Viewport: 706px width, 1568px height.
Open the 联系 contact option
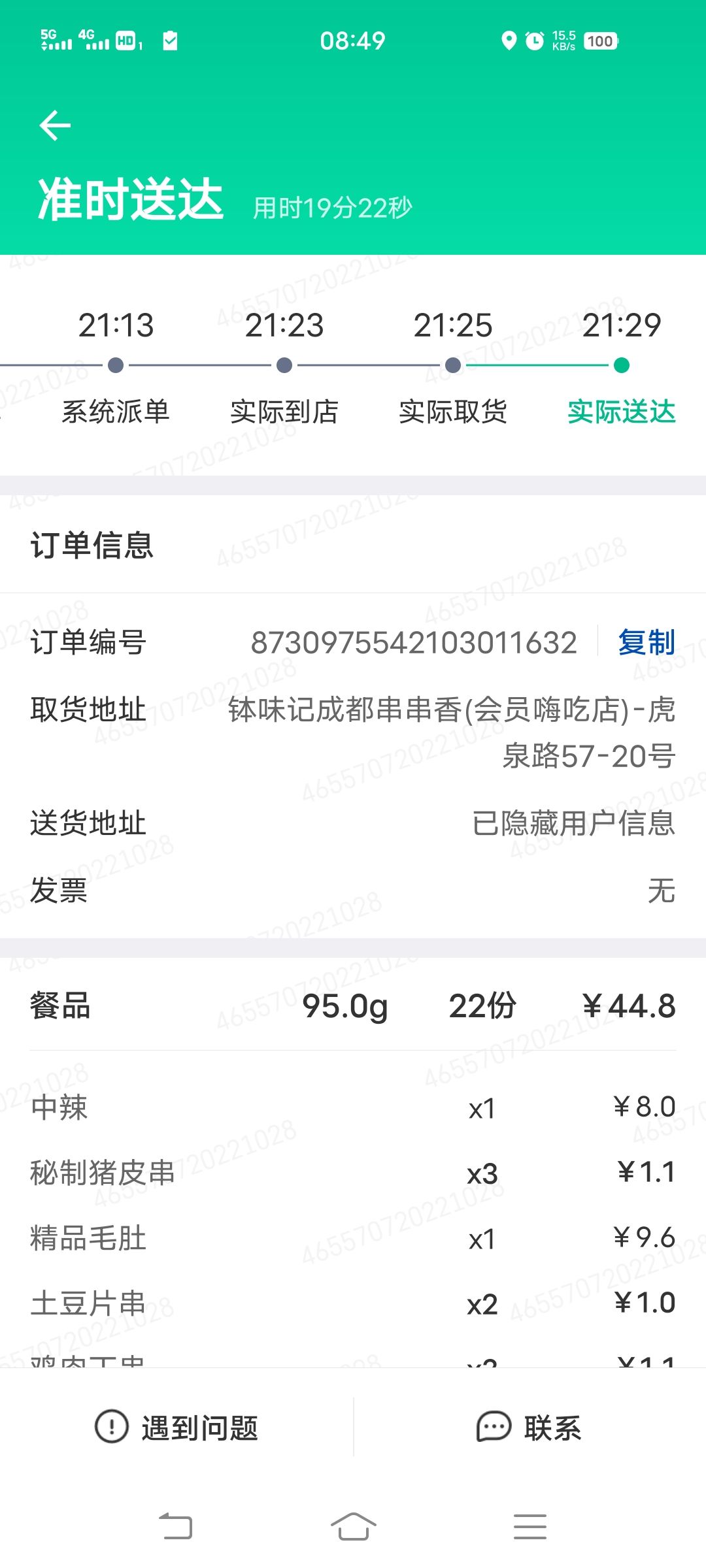[x=529, y=1428]
